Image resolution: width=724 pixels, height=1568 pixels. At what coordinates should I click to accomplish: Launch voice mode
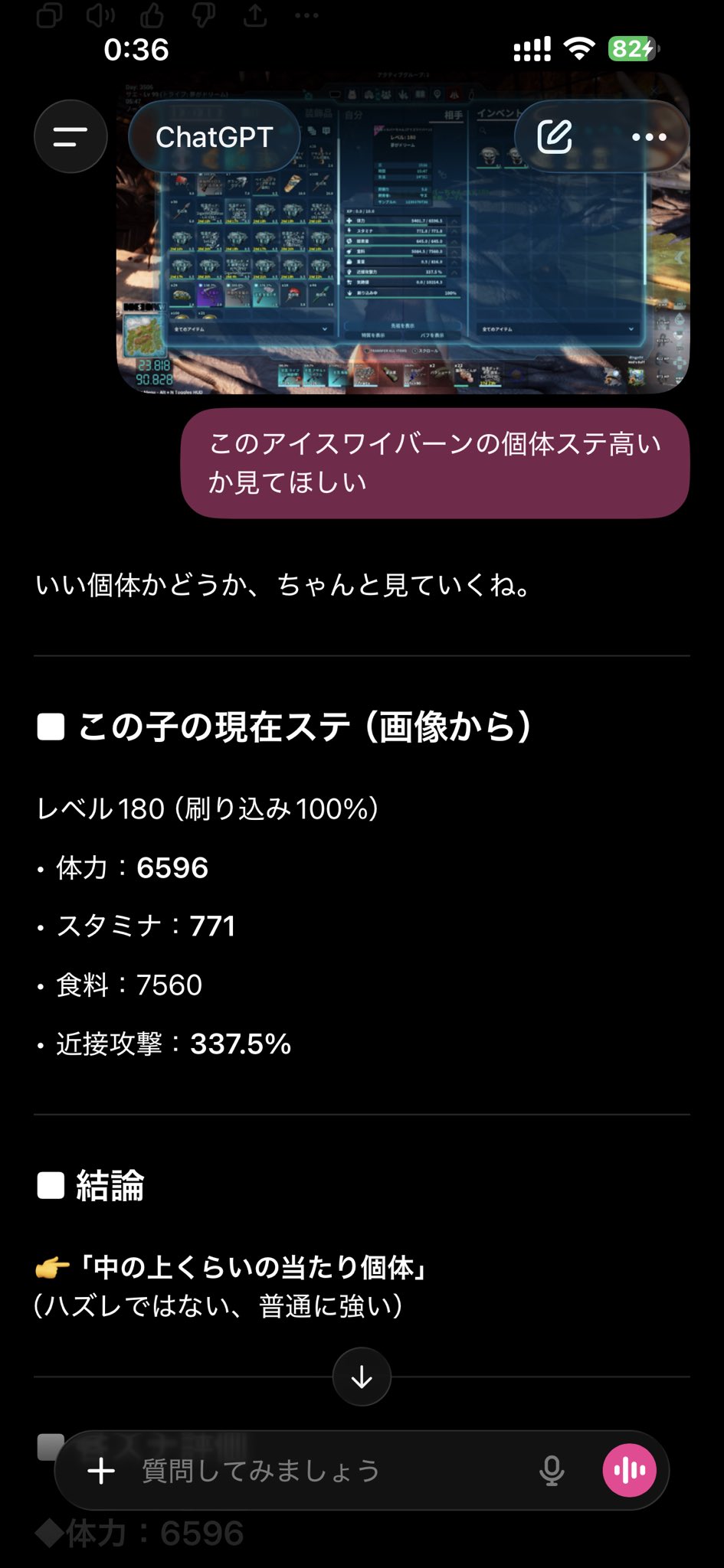pyautogui.click(x=630, y=1471)
